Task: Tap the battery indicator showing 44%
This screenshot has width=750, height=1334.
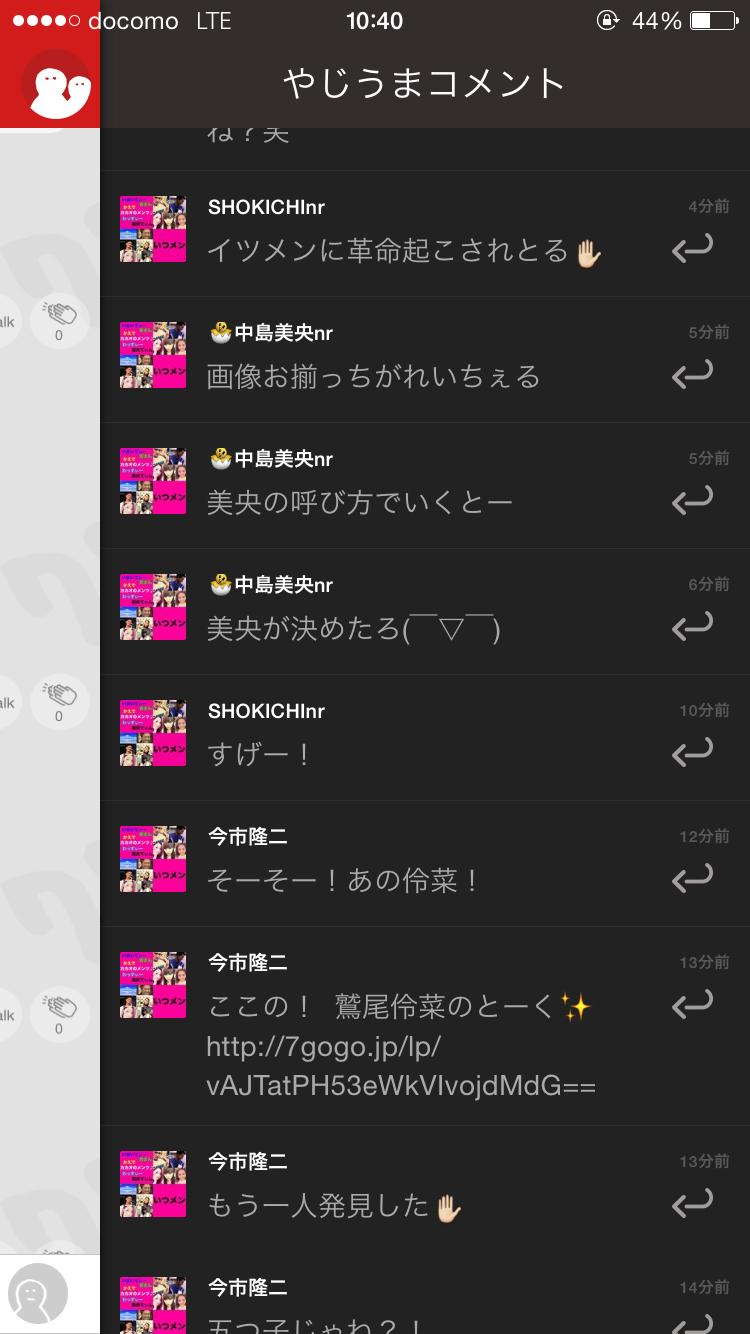Action: [x=714, y=18]
